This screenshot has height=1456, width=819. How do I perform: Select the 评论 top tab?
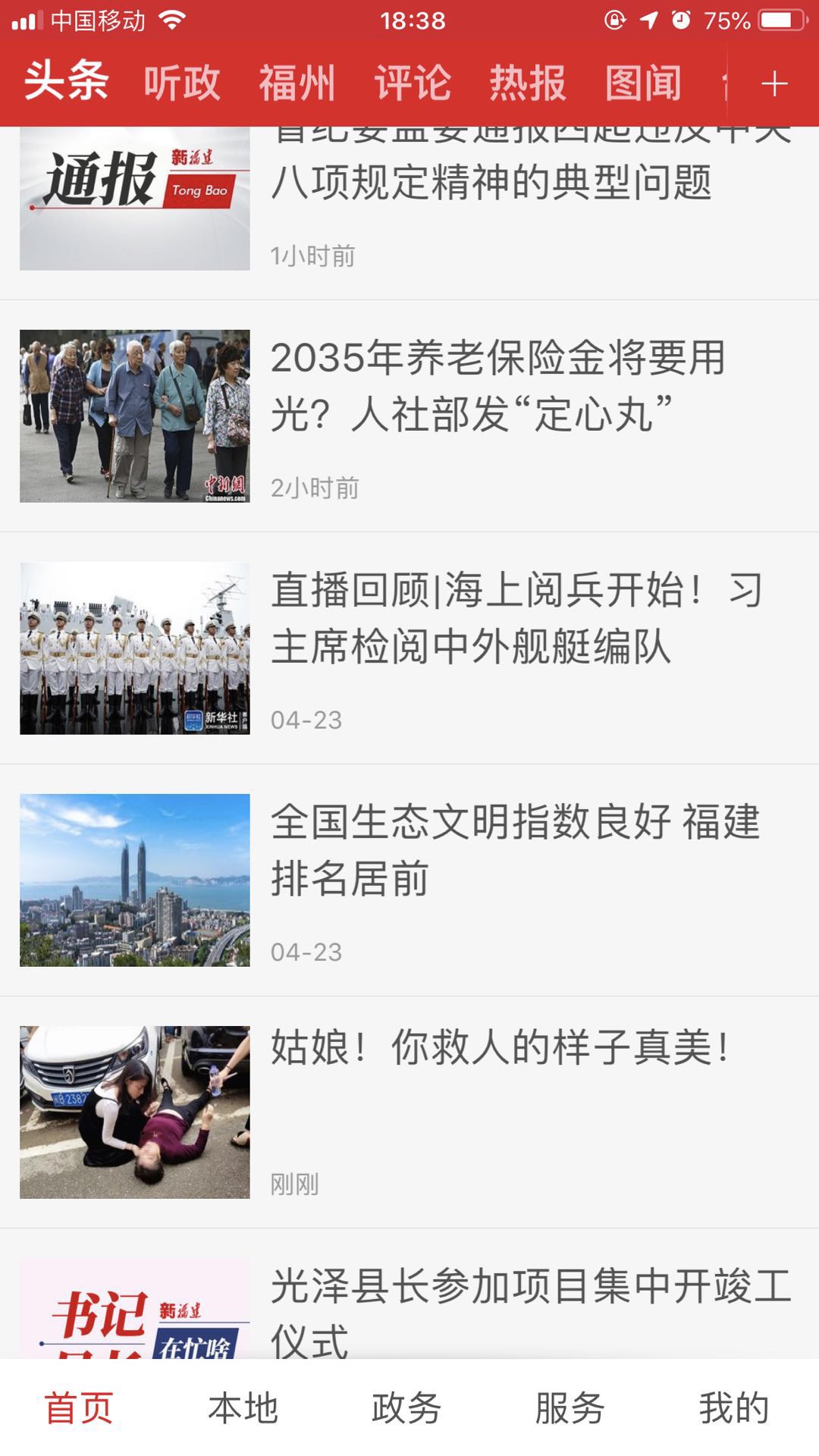pyautogui.click(x=413, y=83)
